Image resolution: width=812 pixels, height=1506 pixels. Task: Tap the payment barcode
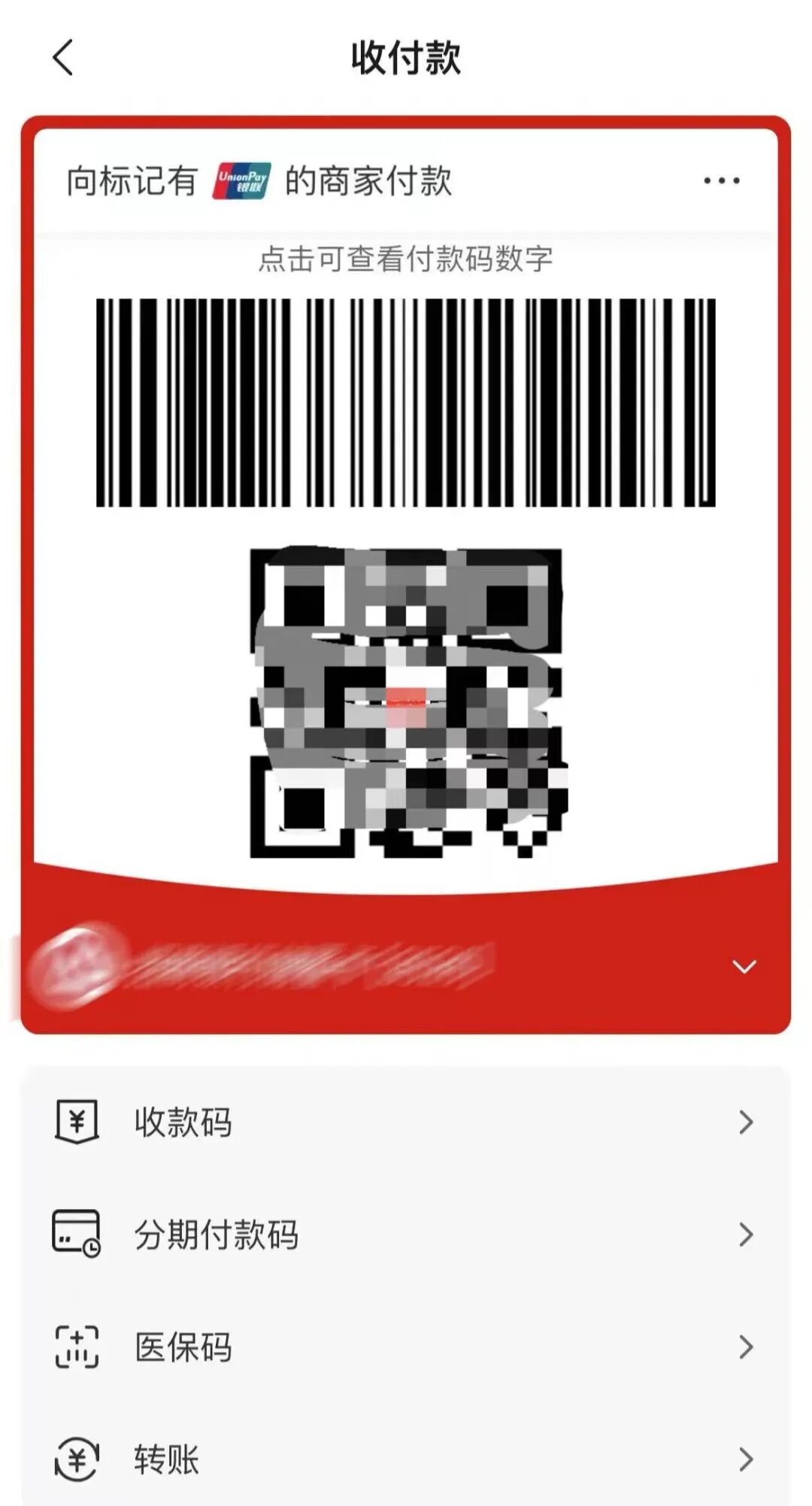click(x=406, y=402)
